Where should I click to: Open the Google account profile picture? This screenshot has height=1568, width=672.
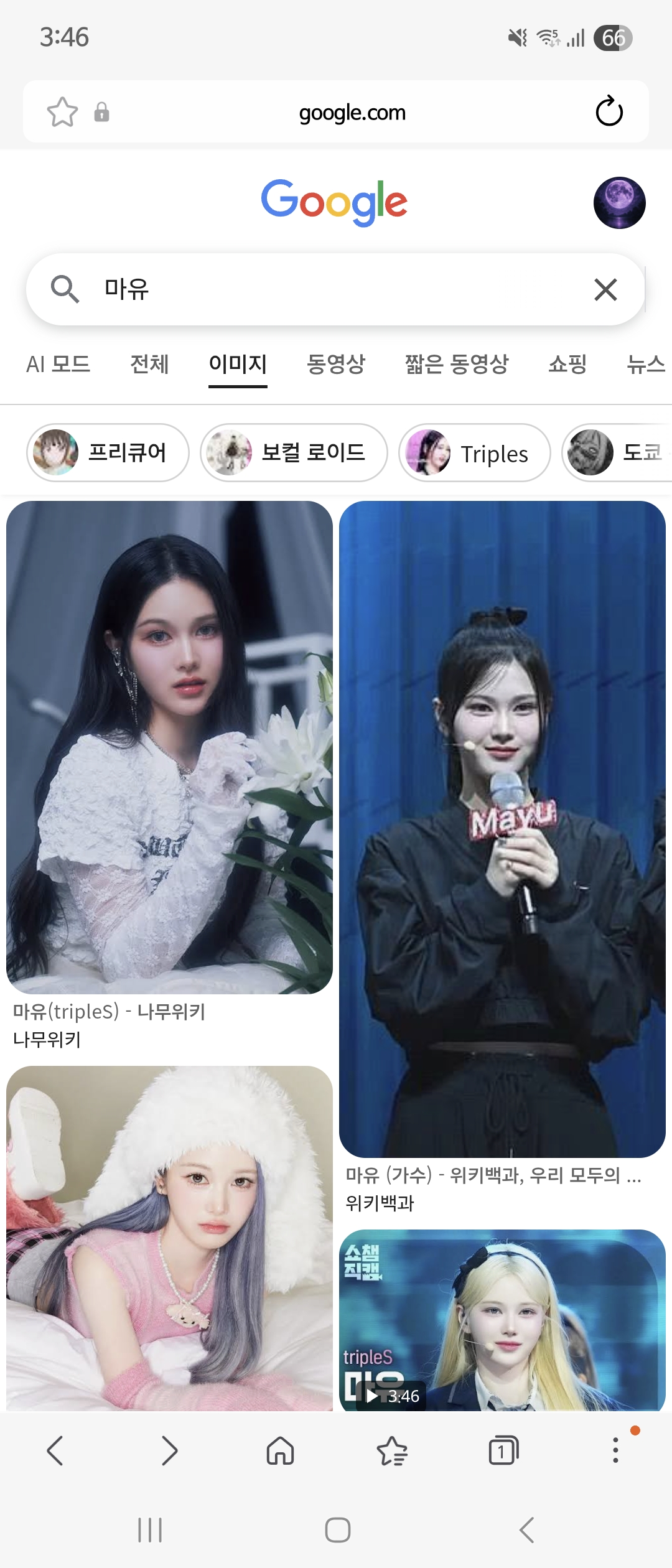coord(619,203)
